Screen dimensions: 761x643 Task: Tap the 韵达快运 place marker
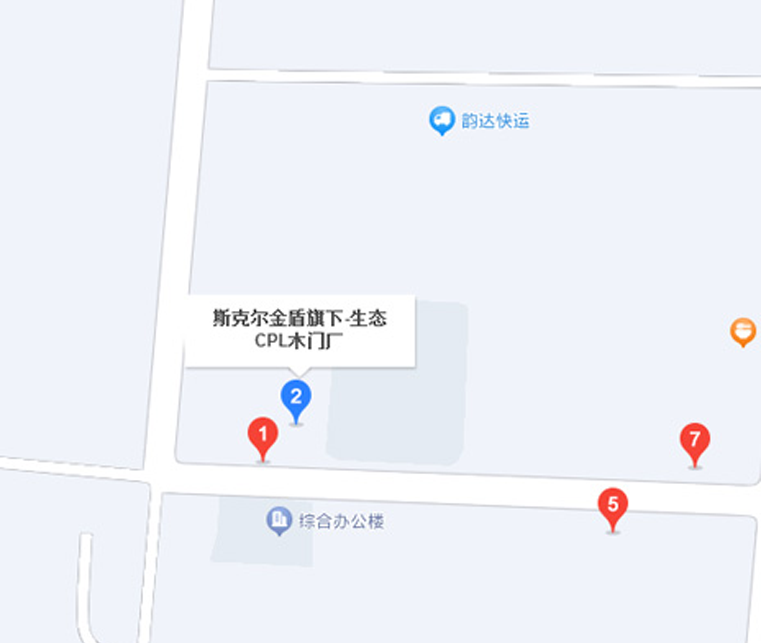pyautogui.click(x=442, y=121)
